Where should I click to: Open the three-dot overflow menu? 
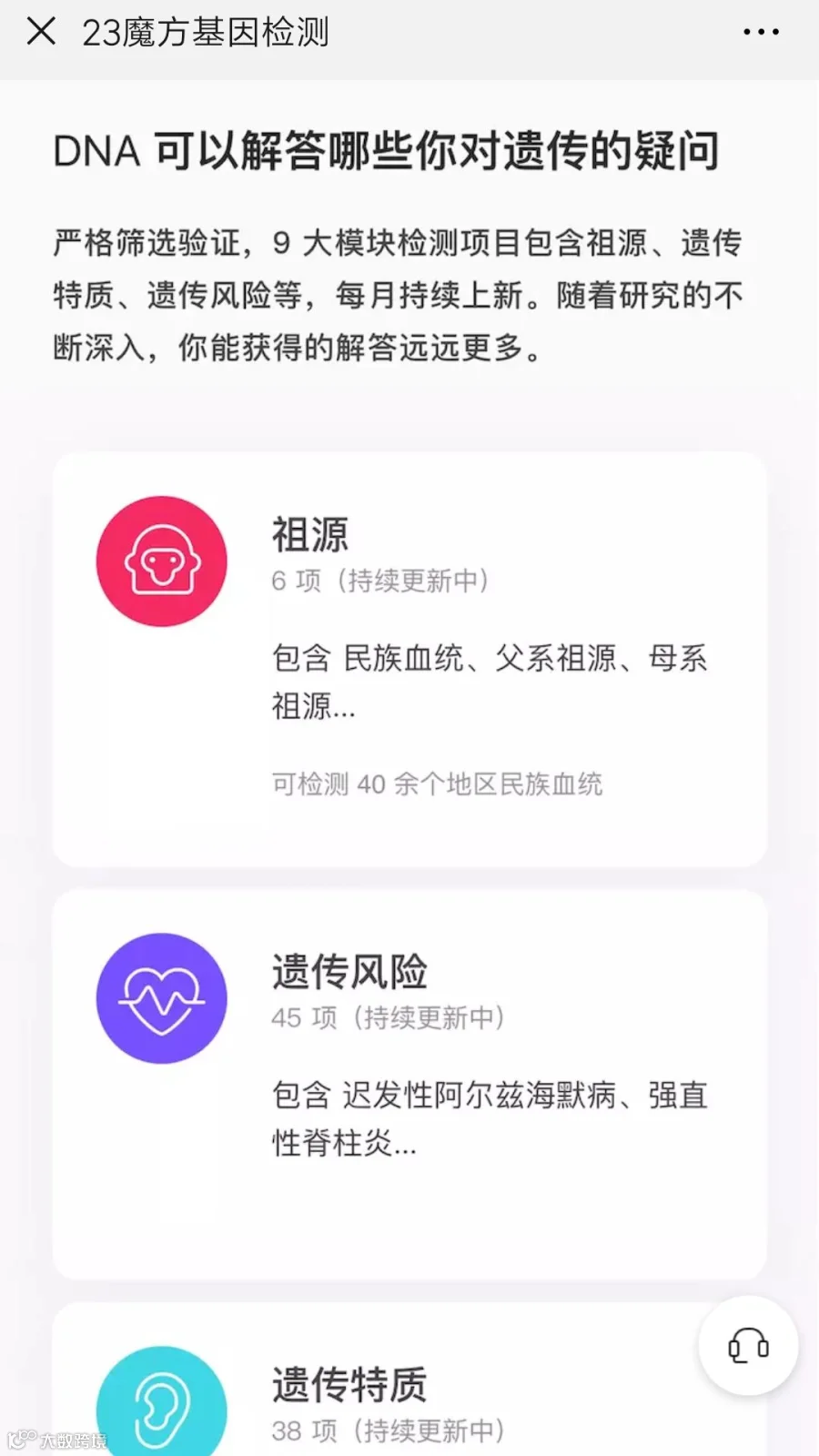pyautogui.click(x=761, y=32)
